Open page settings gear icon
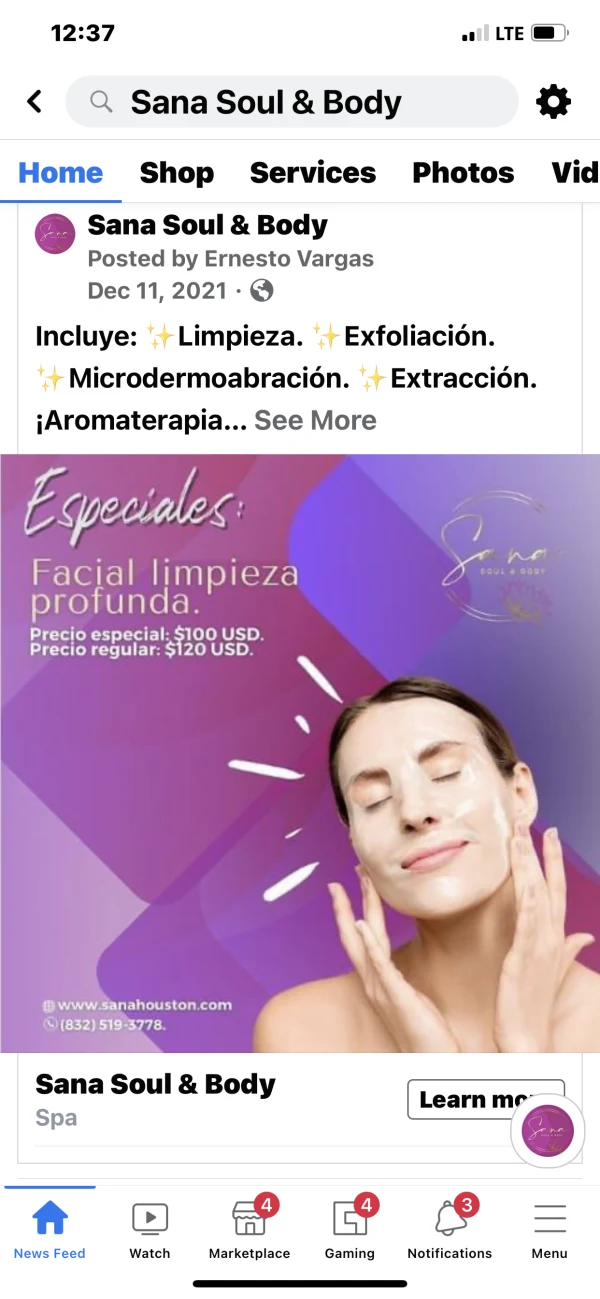 (553, 101)
